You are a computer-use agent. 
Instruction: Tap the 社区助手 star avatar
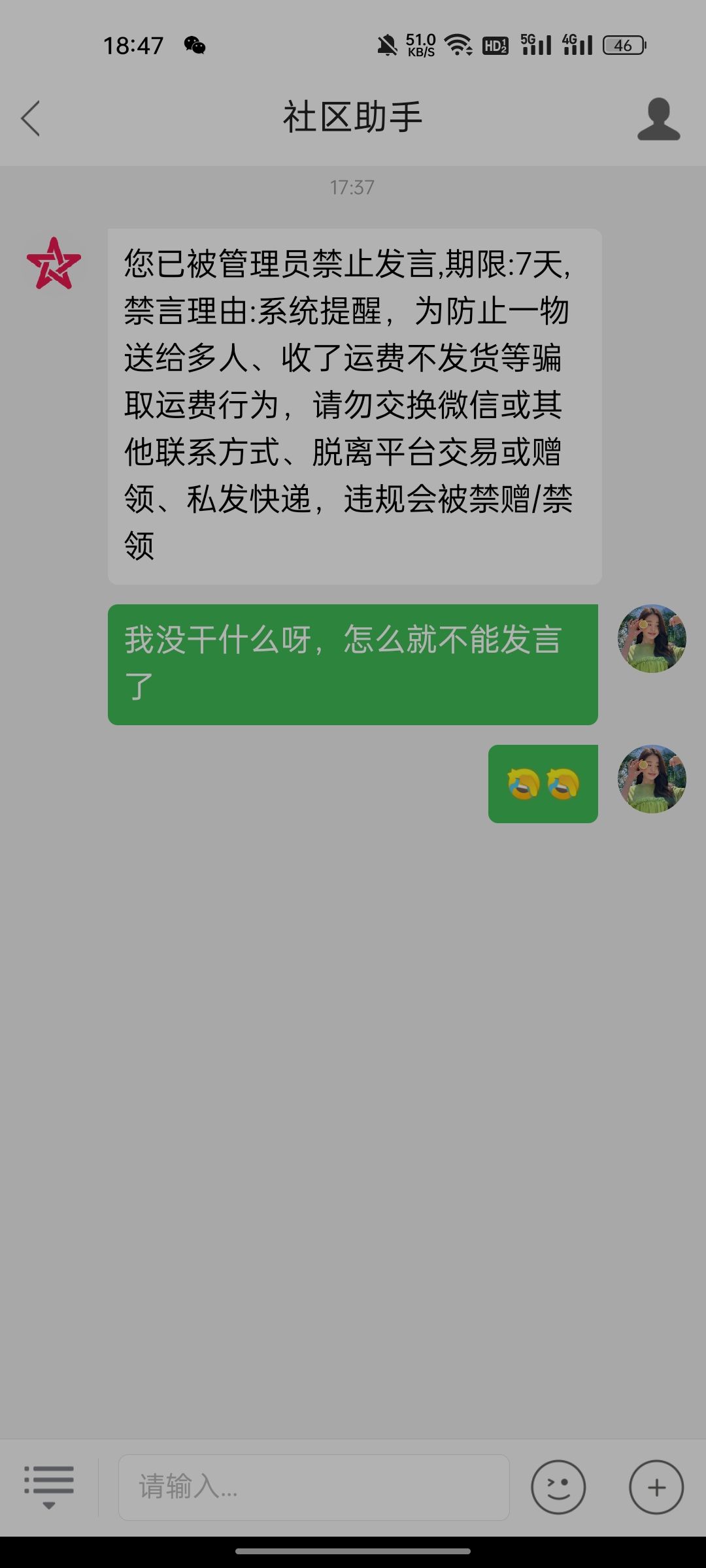point(54,263)
